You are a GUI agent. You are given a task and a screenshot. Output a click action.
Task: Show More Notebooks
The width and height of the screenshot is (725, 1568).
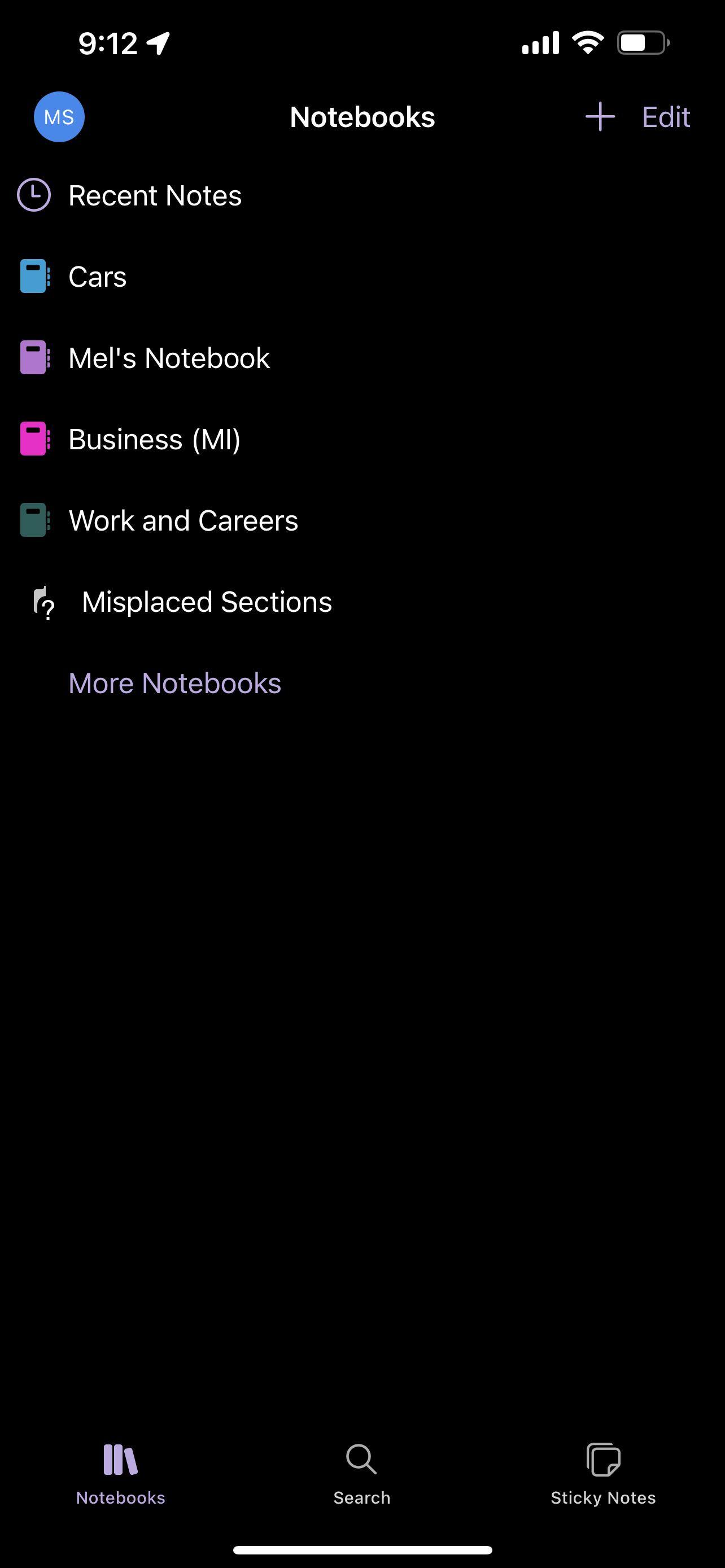174,683
